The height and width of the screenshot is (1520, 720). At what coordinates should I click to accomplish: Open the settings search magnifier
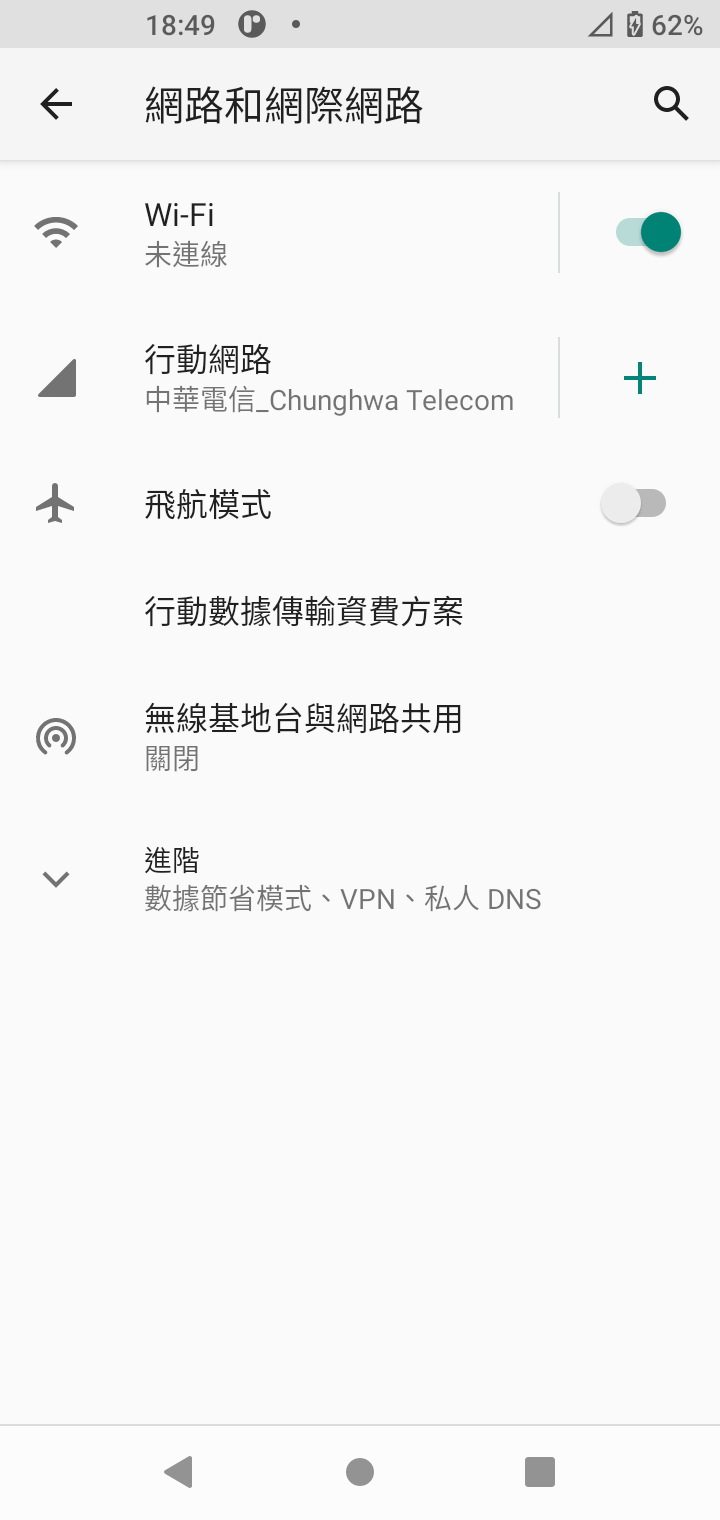671,104
